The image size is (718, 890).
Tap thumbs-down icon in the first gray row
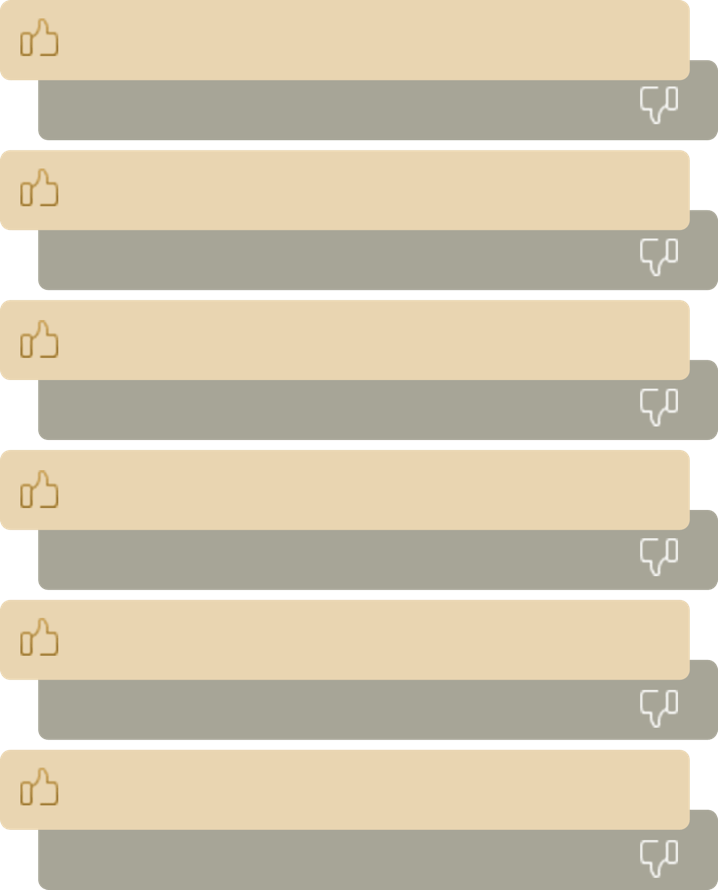659,105
